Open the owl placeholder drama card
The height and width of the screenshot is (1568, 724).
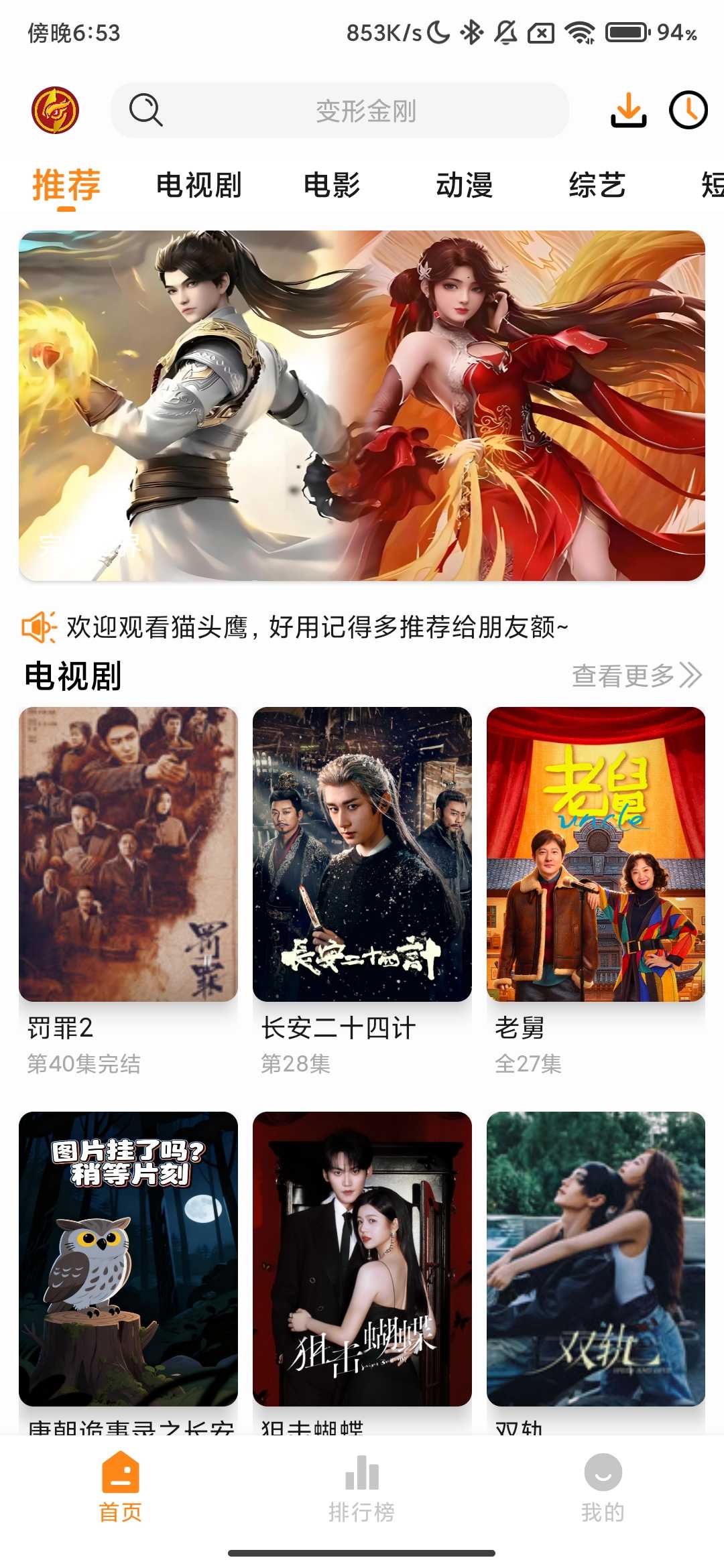[x=128, y=1258]
